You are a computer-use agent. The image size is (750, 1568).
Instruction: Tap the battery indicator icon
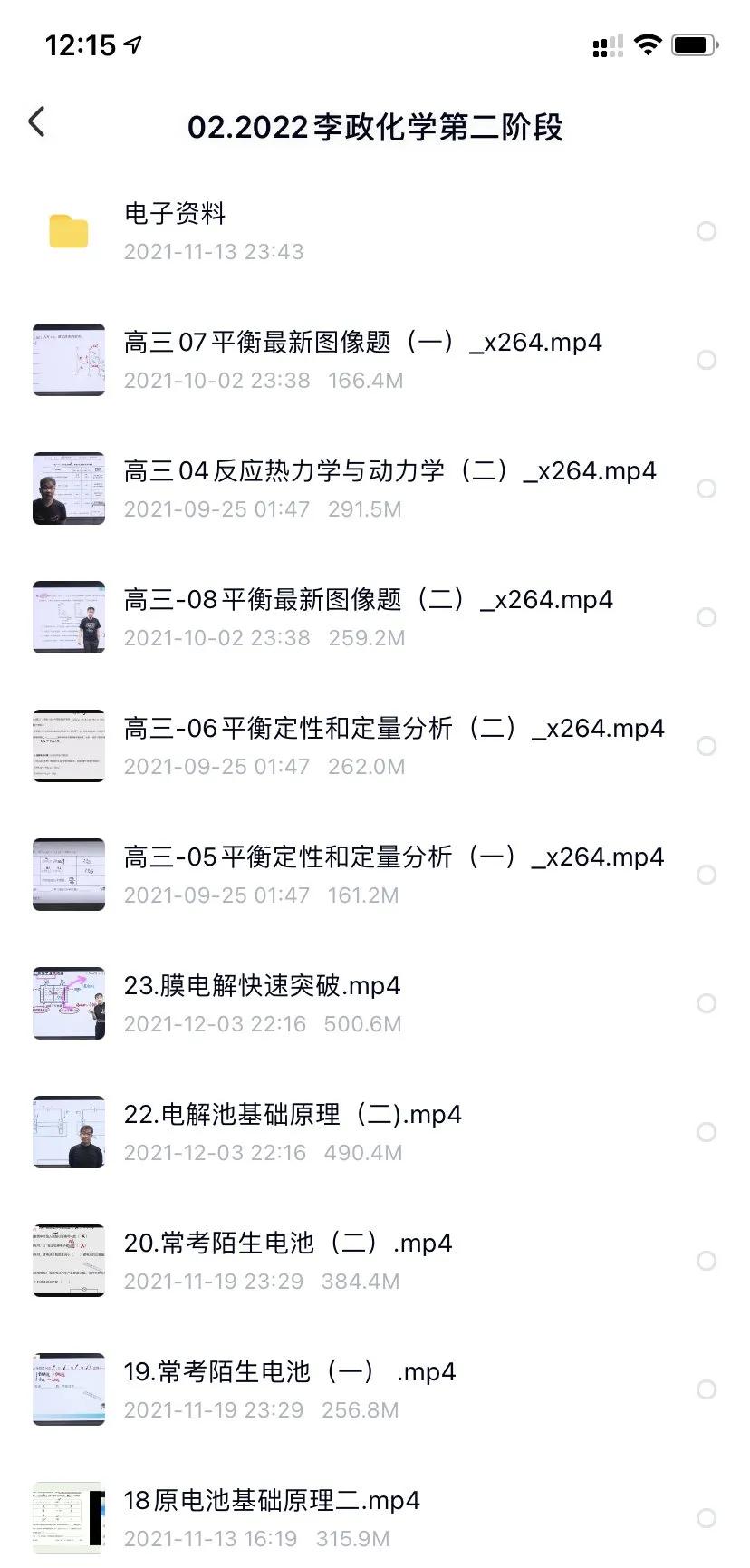pos(693,44)
